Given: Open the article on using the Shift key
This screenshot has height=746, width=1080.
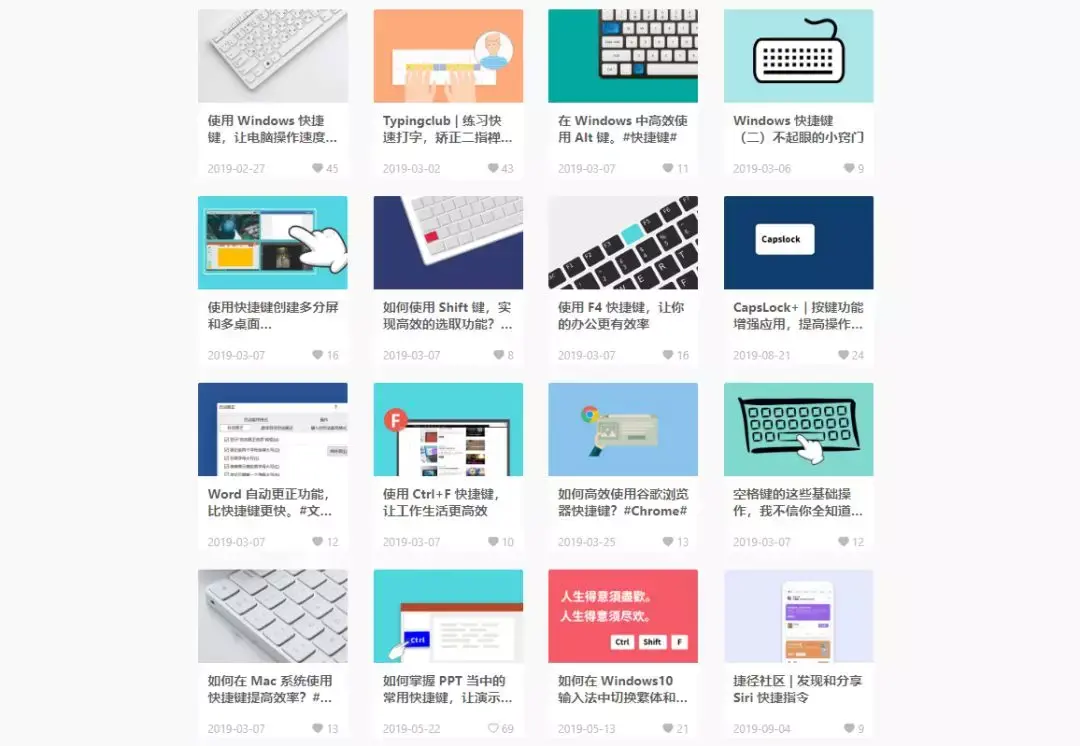Looking at the screenshot, I should pos(447,316).
